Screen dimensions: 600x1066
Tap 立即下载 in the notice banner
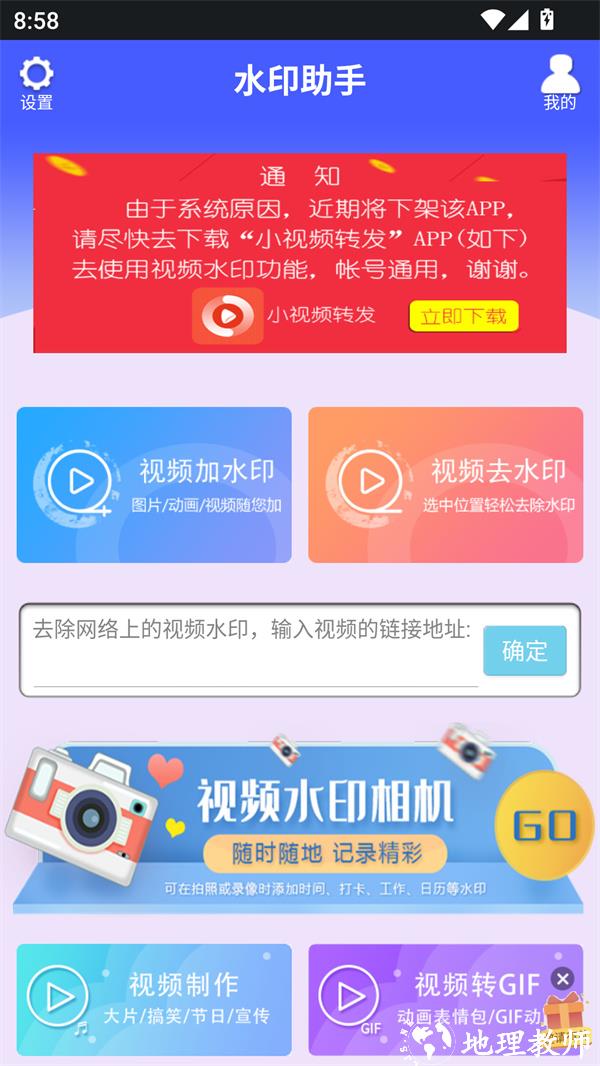463,317
